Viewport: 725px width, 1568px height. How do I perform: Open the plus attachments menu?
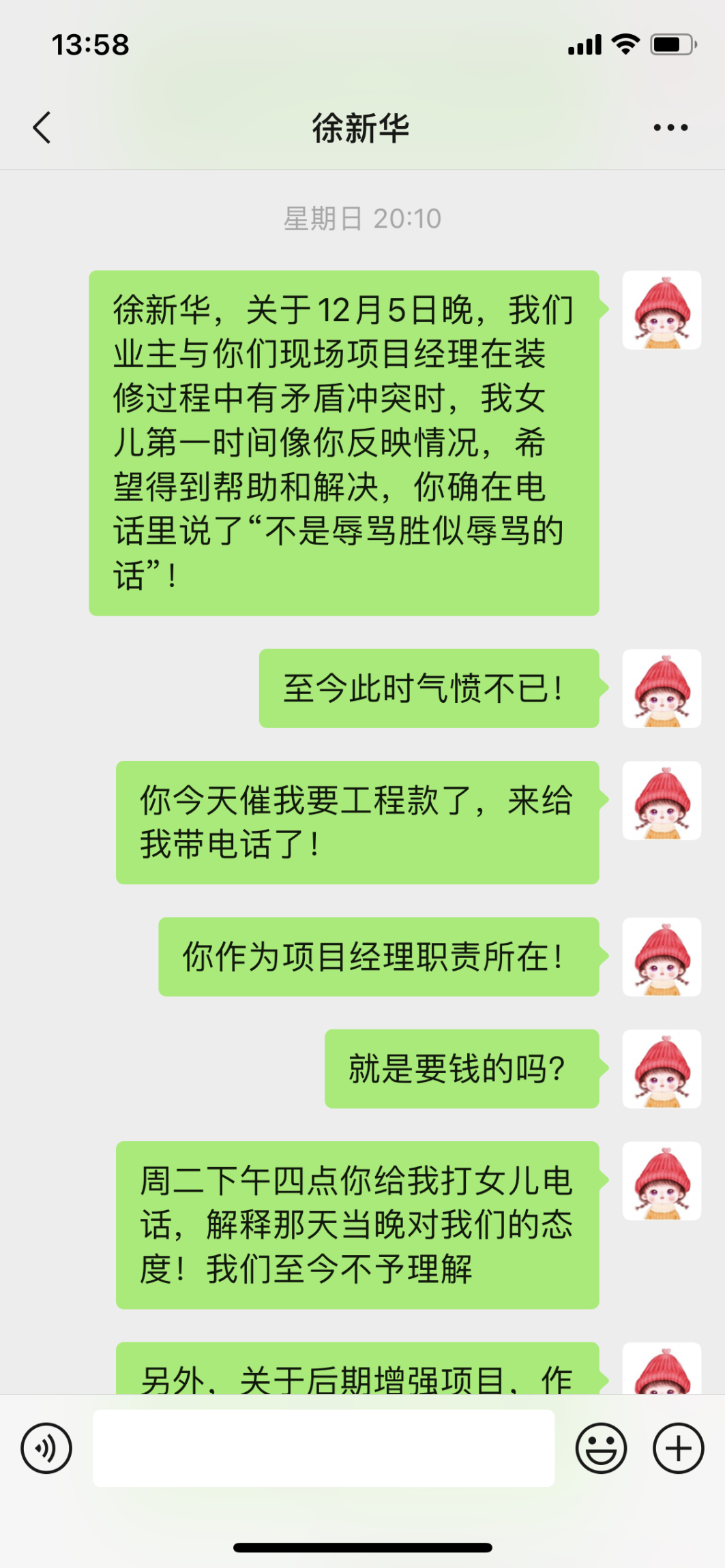(678, 1448)
